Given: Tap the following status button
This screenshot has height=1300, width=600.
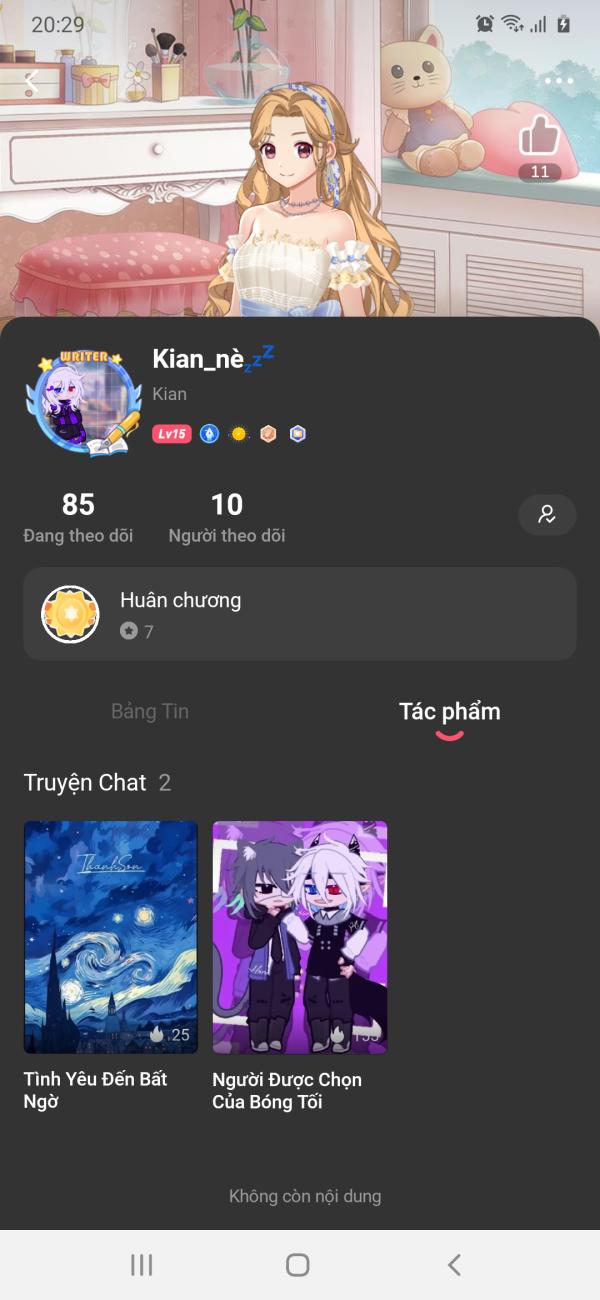Looking at the screenshot, I should click(547, 515).
